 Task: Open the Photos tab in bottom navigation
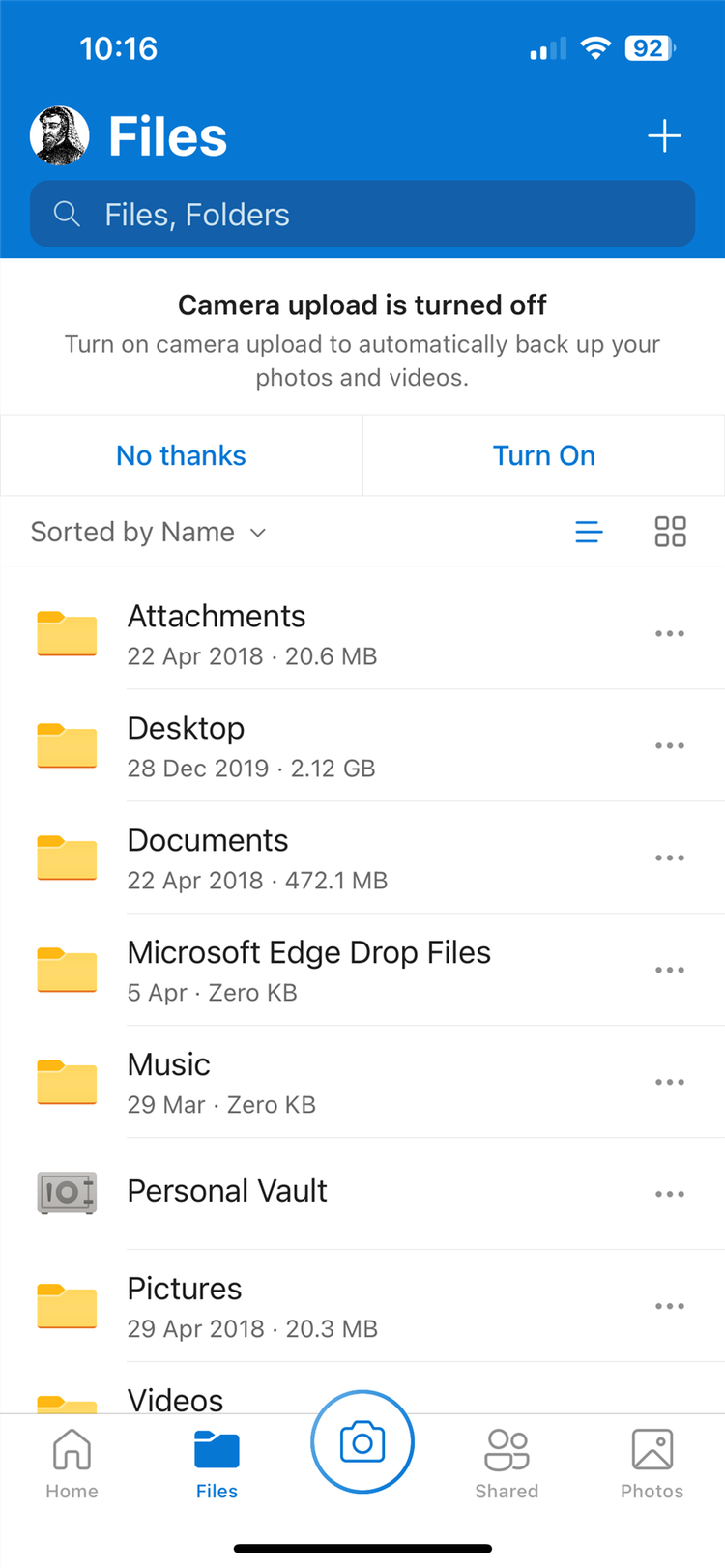pos(652,1462)
